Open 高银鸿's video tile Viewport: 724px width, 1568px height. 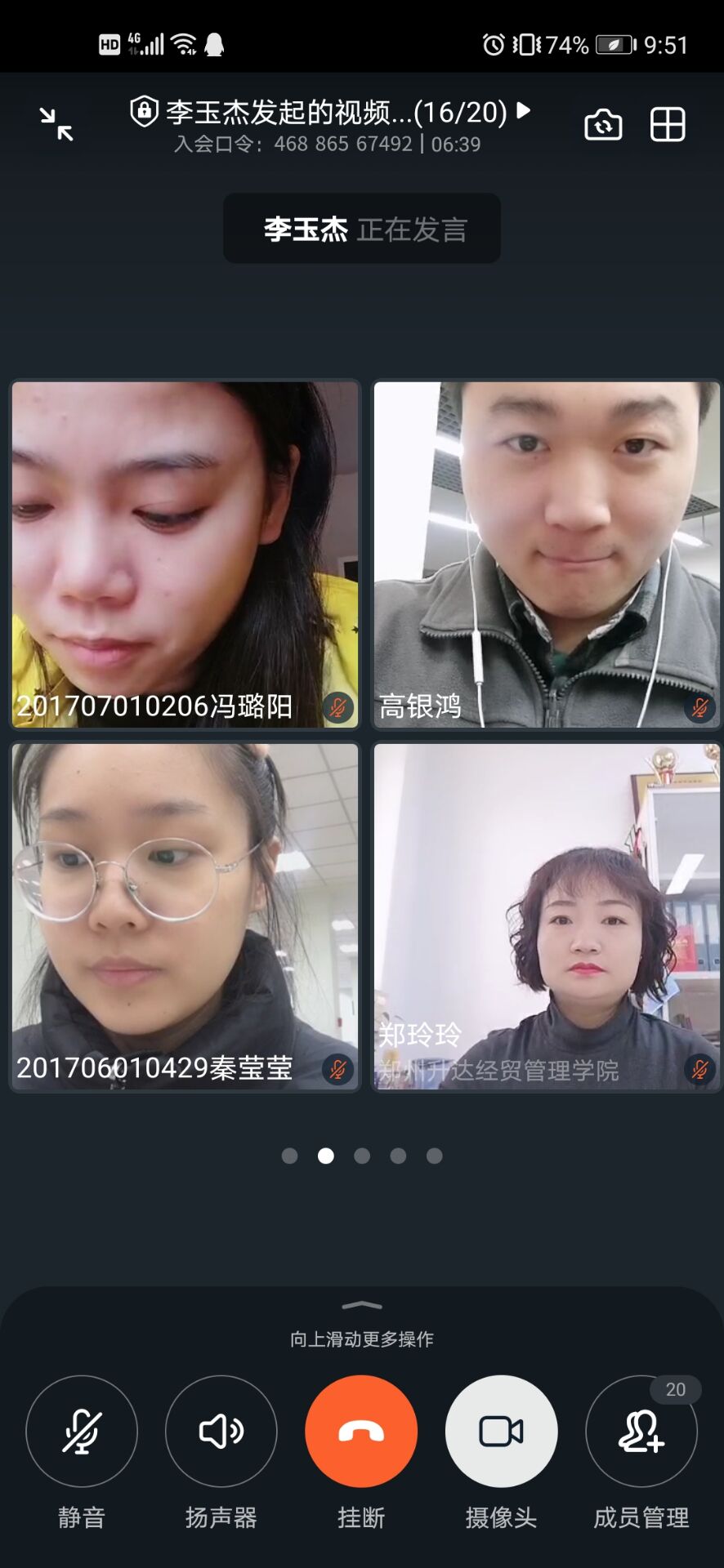pos(546,554)
